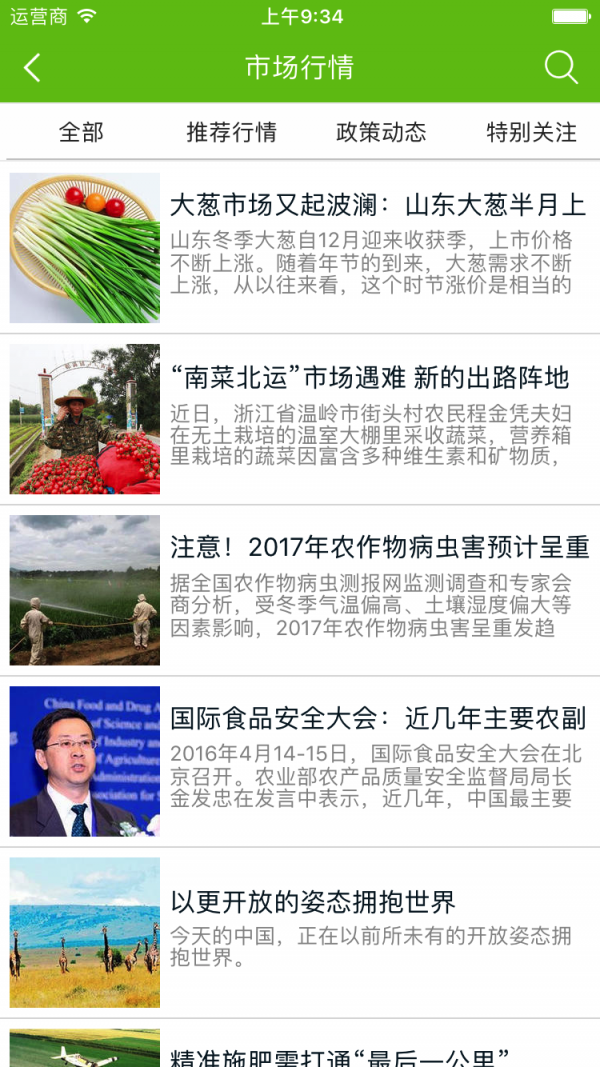
Task: Open the 2017年农作物病虫害 article
Action: coord(379,548)
